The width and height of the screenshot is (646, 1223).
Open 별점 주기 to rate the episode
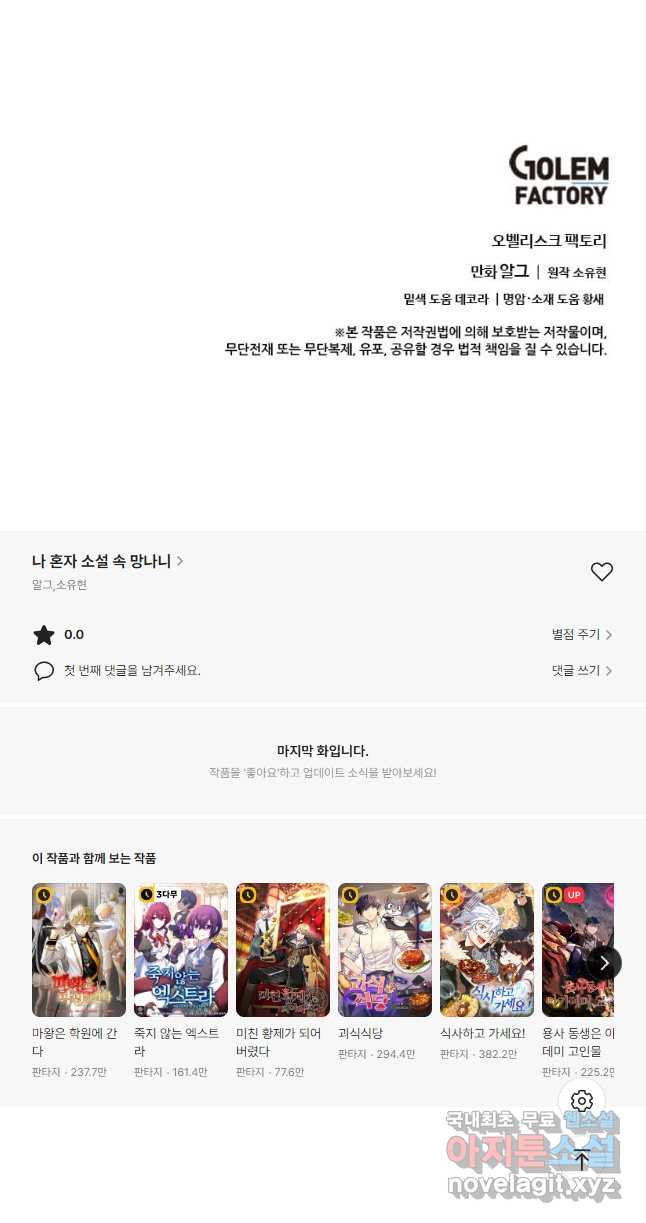(581, 634)
